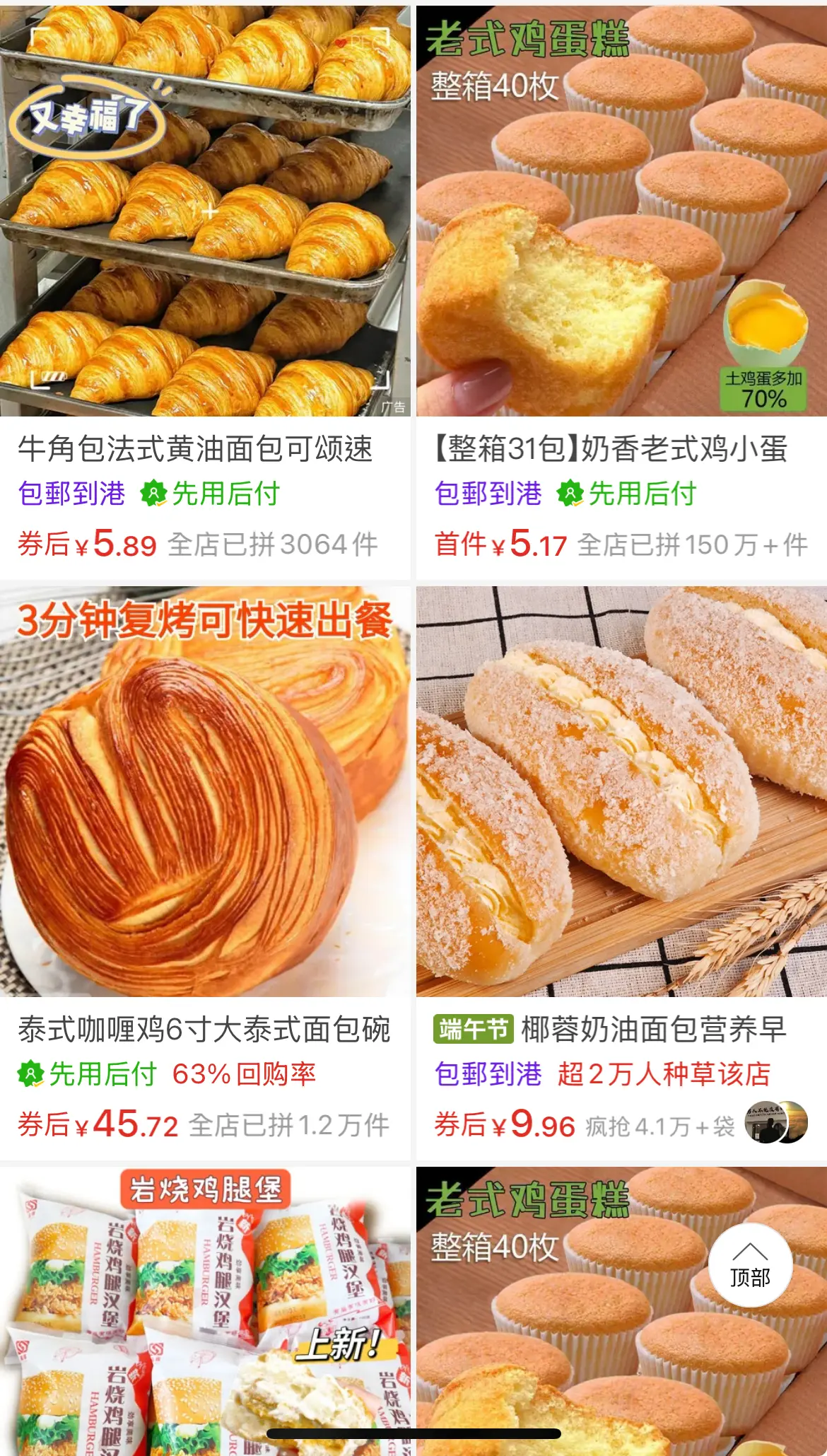Open the 【整箱31包】奶香老式鸡小蛋 product card

click(621, 293)
